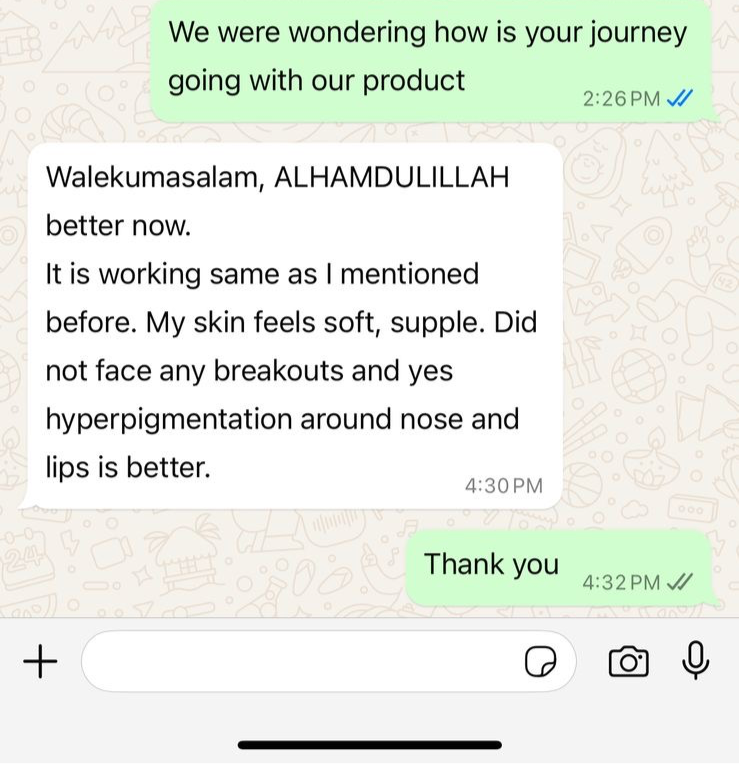Image resolution: width=739 pixels, height=764 pixels.
Task: Open the attachment plus menu
Action: point(40,661)
